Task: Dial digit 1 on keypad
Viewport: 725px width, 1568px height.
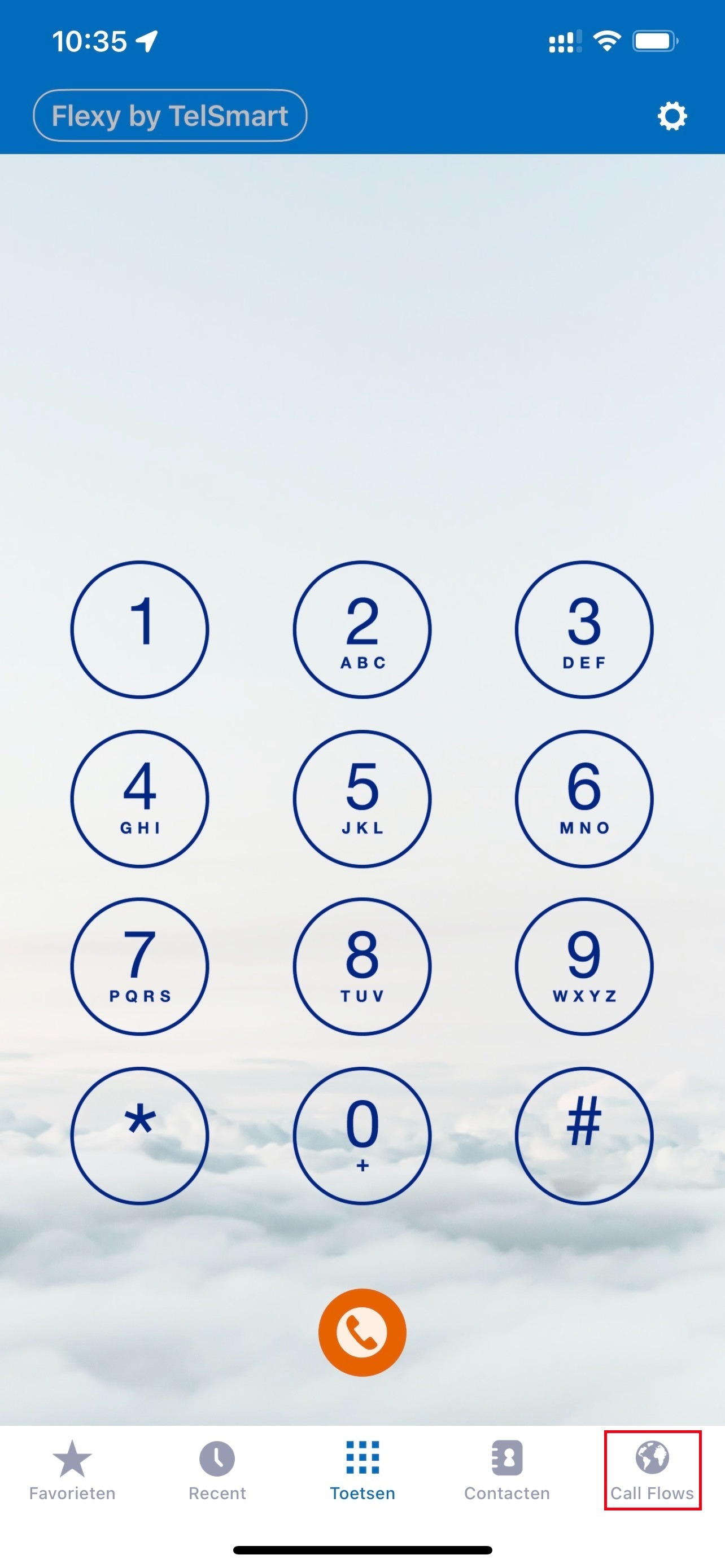Action: coord(140,629)
